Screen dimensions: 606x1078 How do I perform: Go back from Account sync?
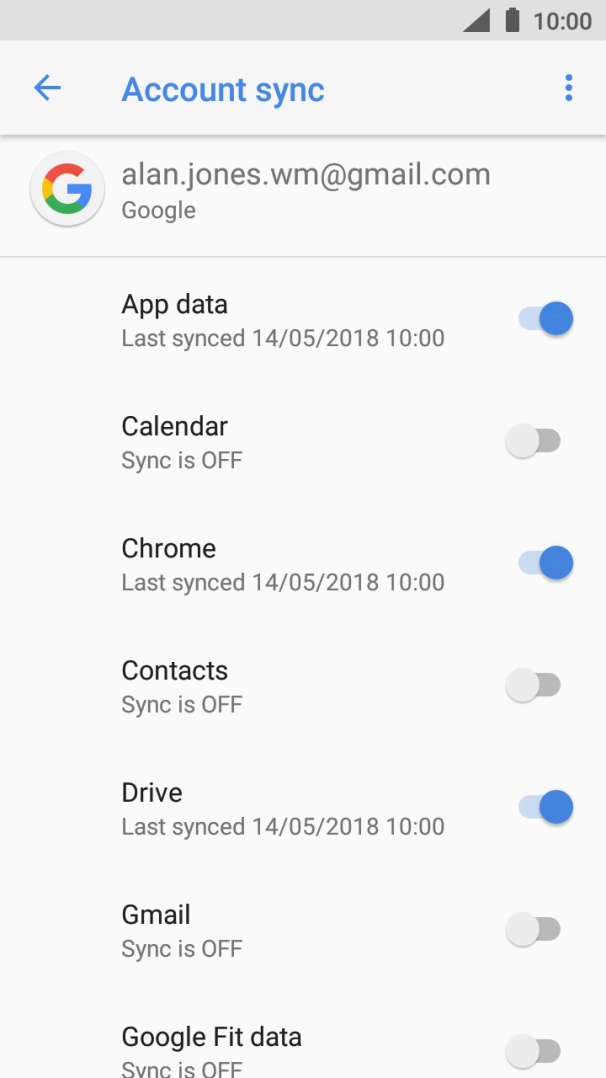pos(47,88)
